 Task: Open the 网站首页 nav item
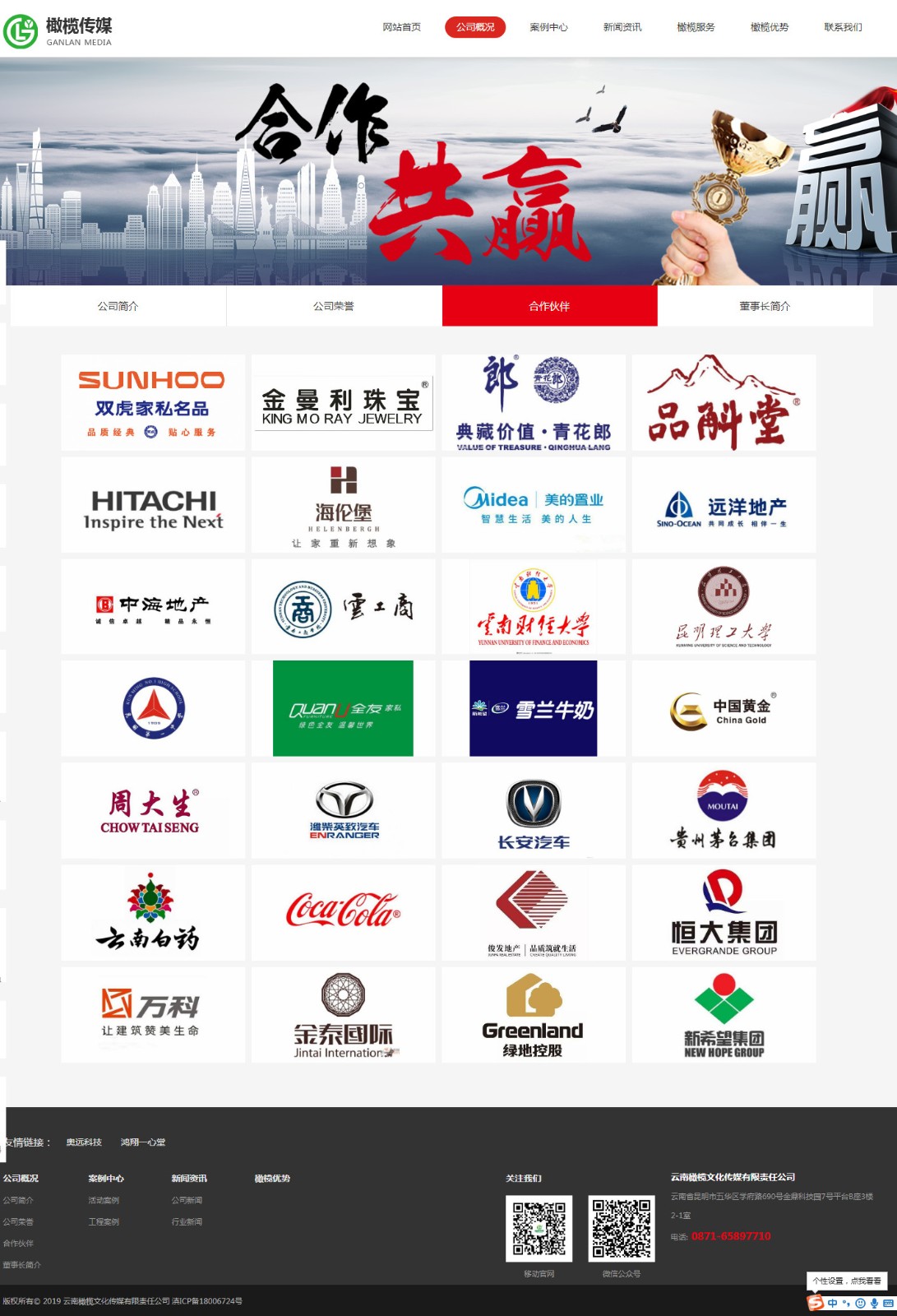click(401, 27)
